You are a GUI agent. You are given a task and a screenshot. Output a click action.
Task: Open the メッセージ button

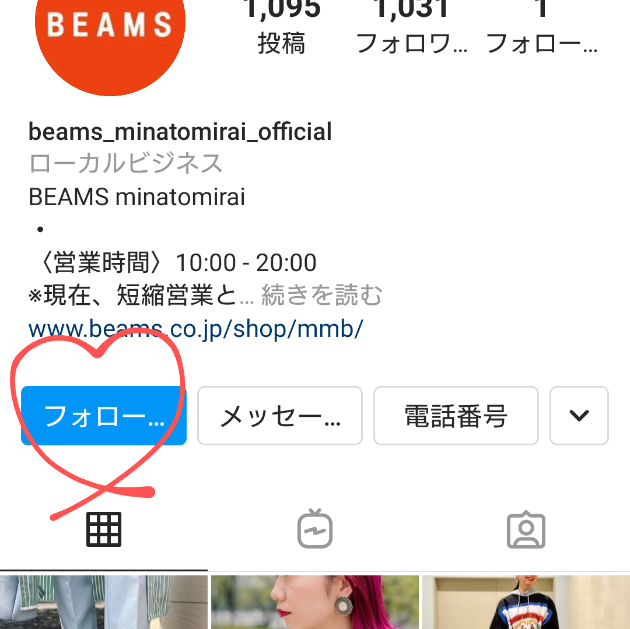point(279,415)
